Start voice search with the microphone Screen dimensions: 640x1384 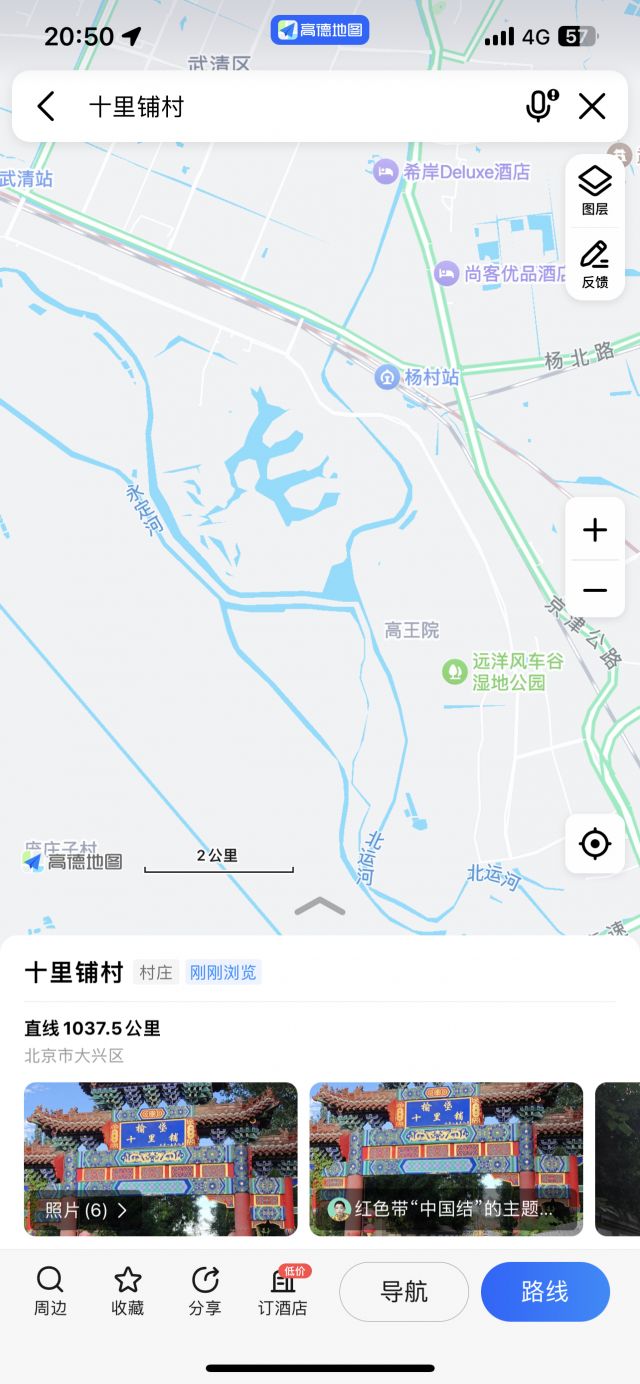coord(540,106)
